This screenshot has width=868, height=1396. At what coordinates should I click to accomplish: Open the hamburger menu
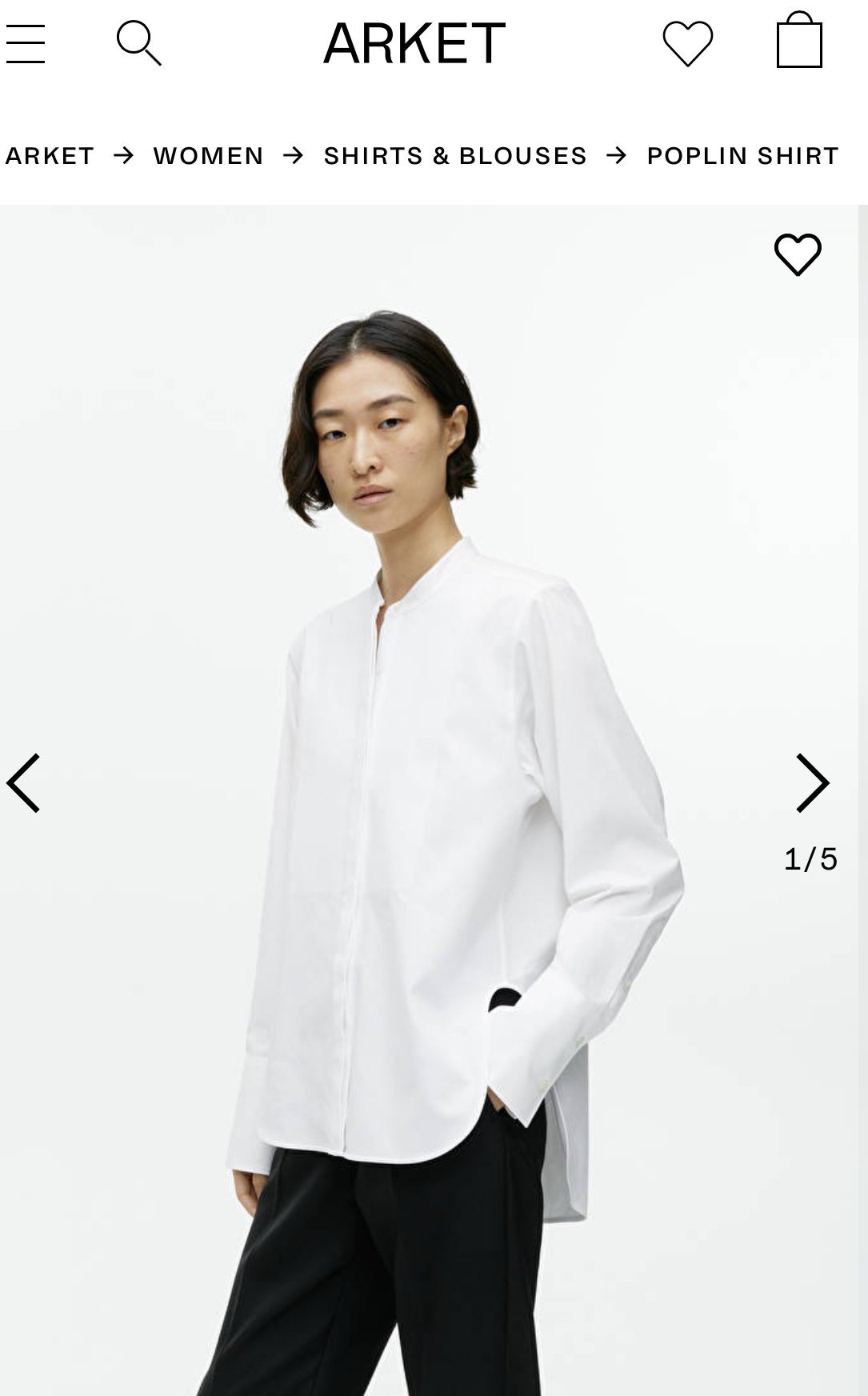click(x=25, y=43)
